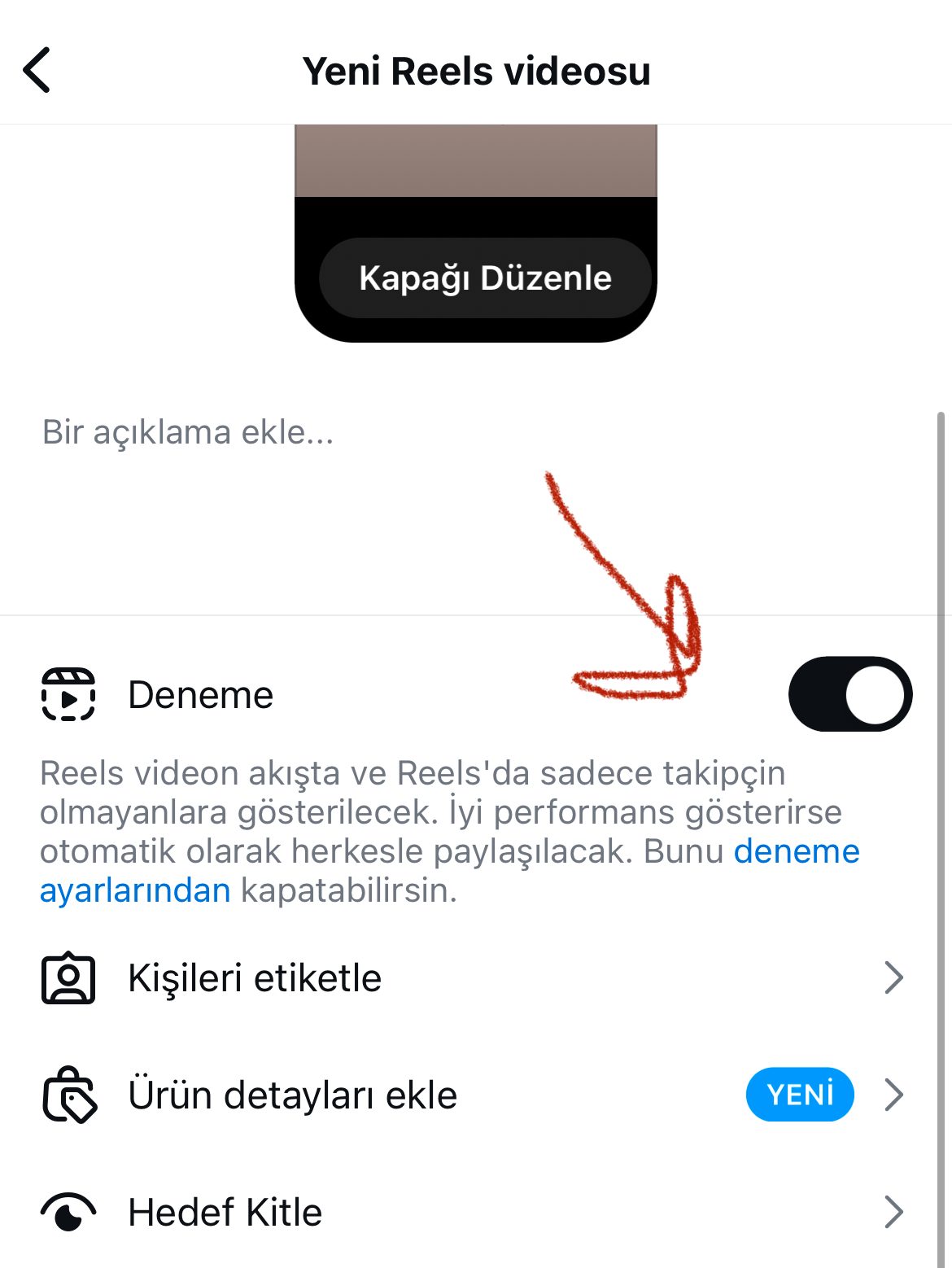
Task: Select Ürün detayları ekle
Action: click(x=476, y=1095)
